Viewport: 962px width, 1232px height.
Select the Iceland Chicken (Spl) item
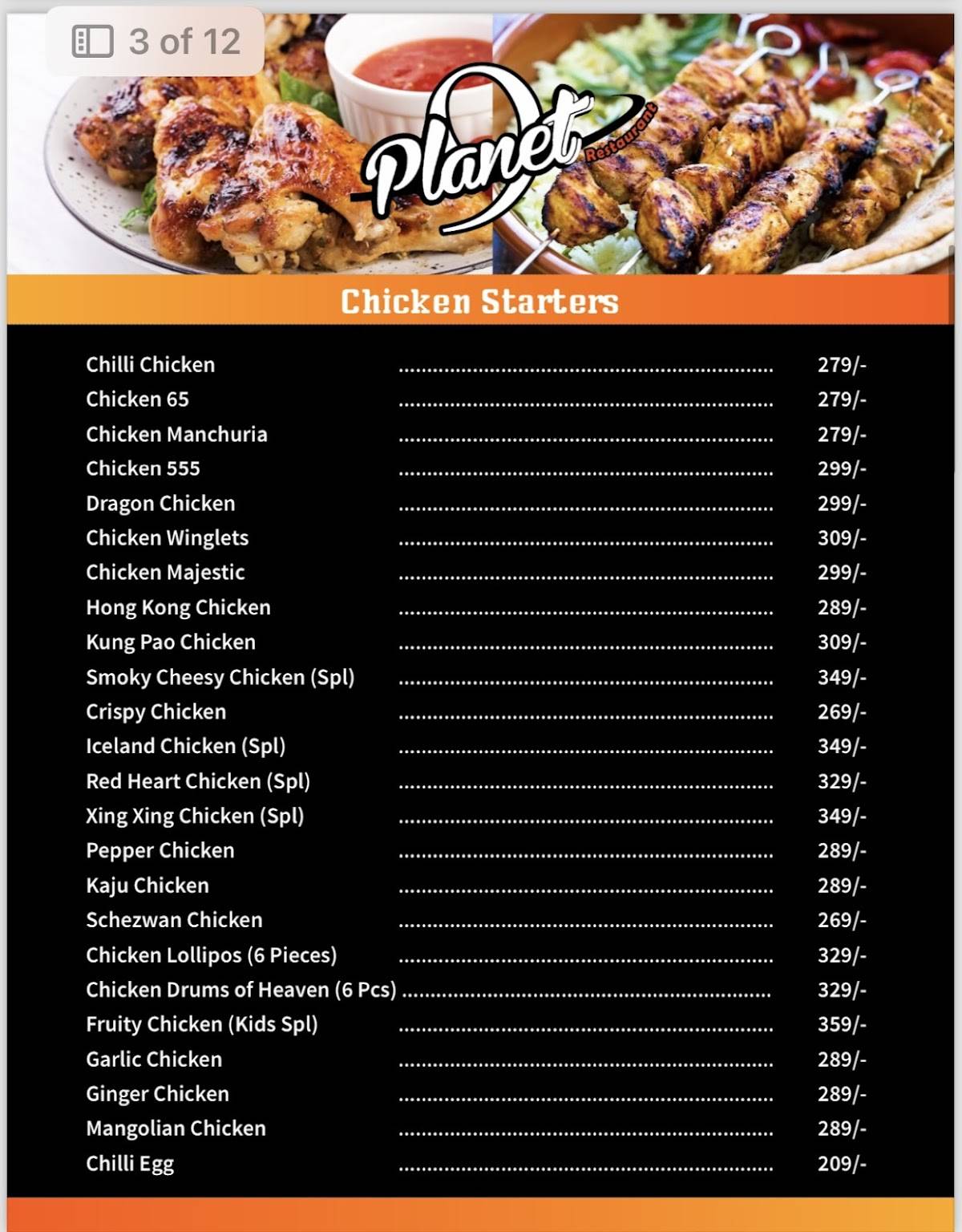[x=187, y=747]
